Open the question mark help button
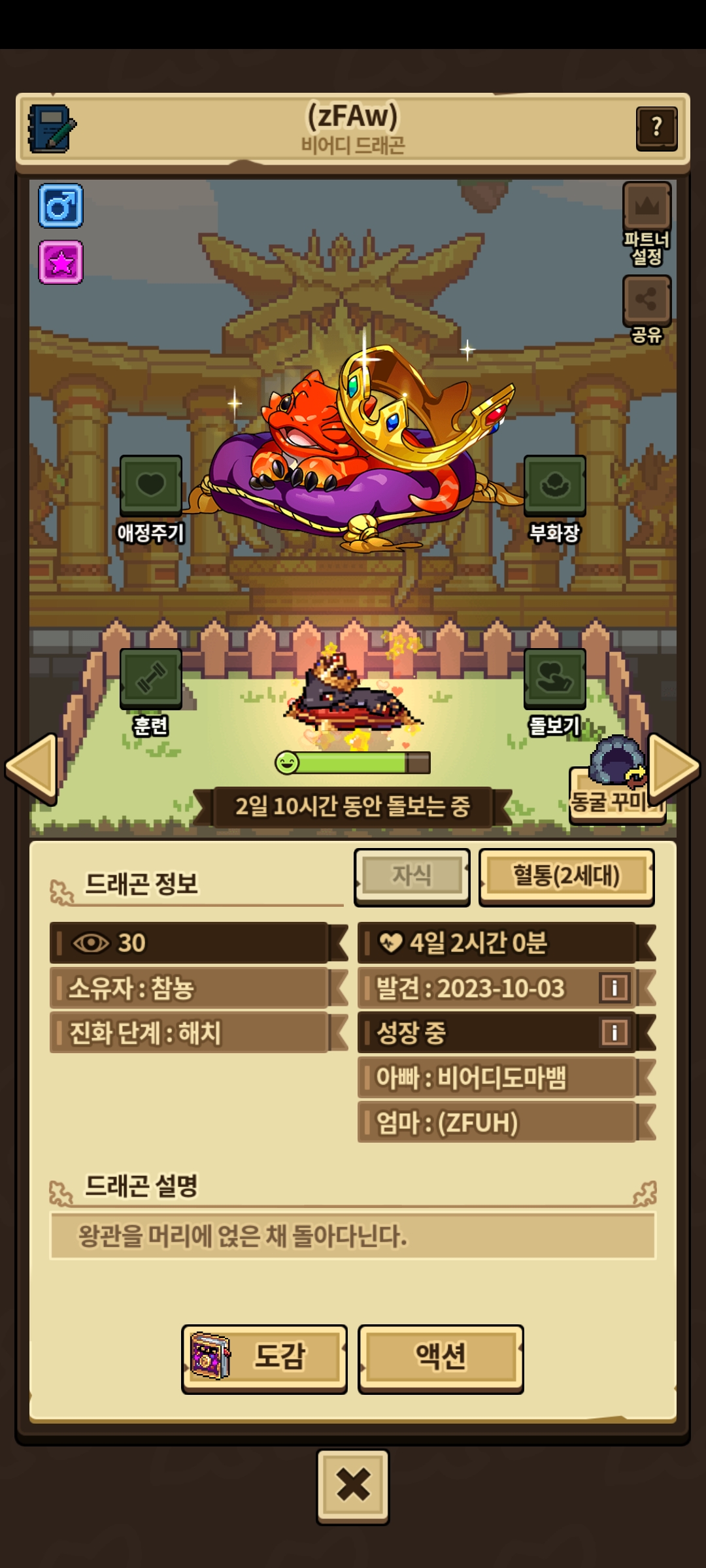The image size is (706, 1568). (x=656, y=129)
